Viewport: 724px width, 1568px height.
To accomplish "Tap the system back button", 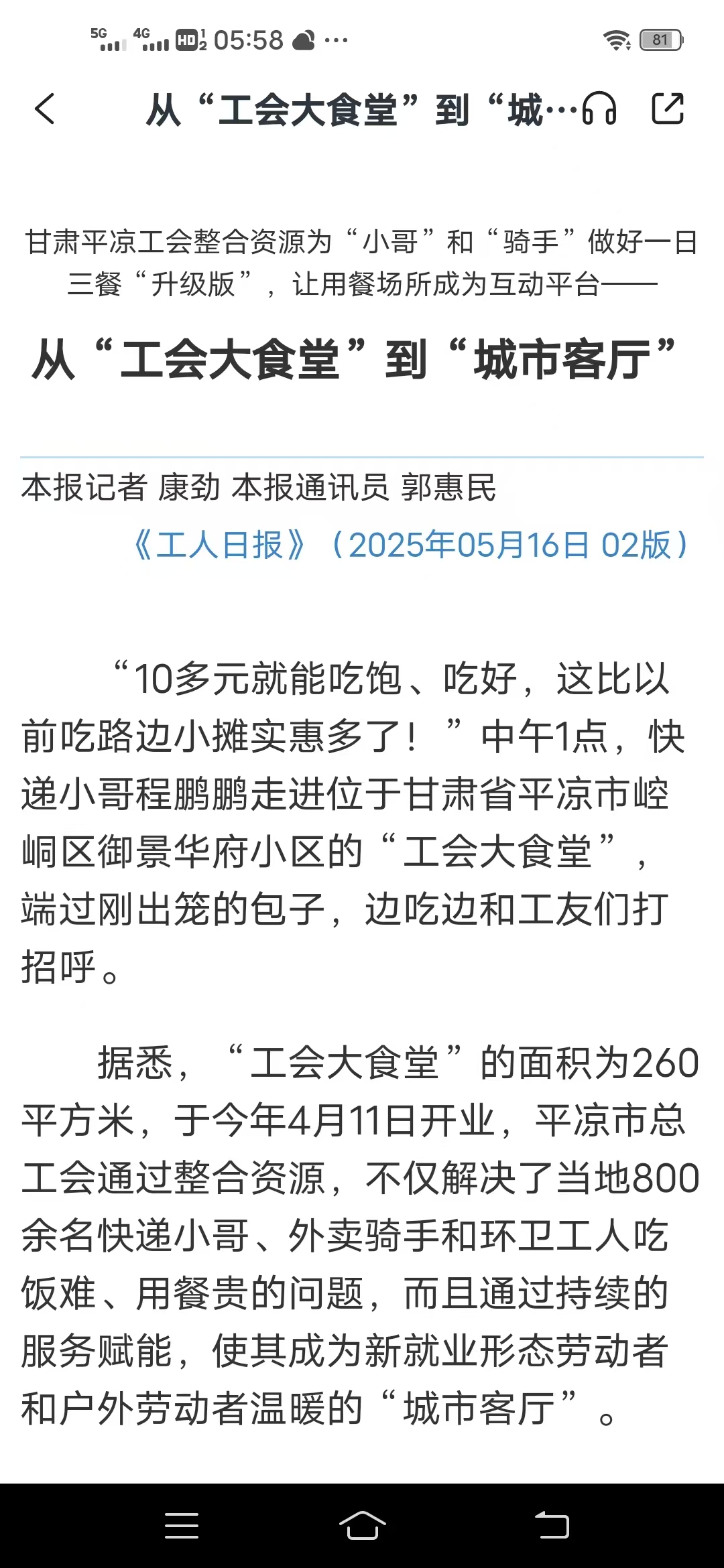I will (x=552, y=1526).
